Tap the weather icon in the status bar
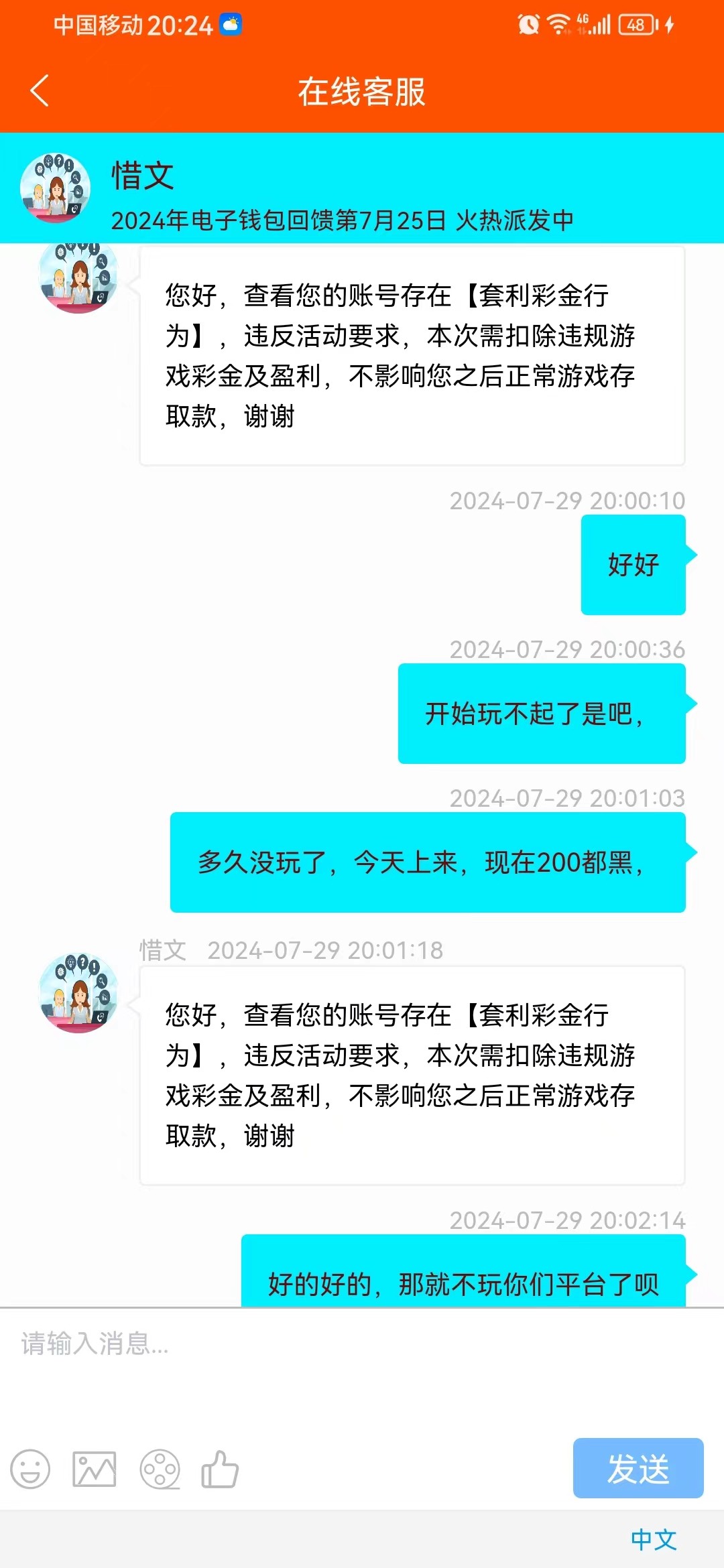724x1568 pixels. [231, 25]
